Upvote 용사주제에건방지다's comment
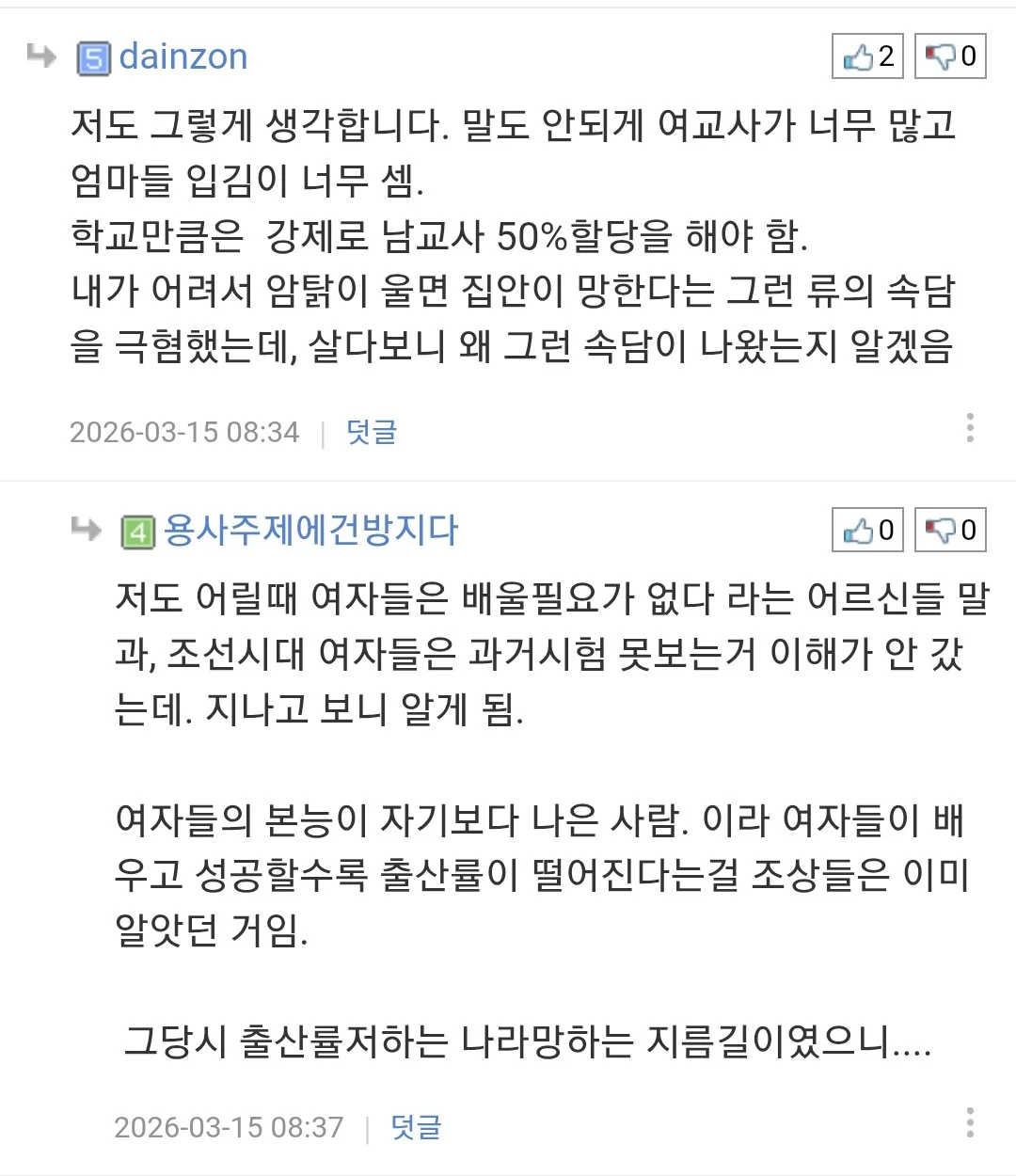 (867, 531)
